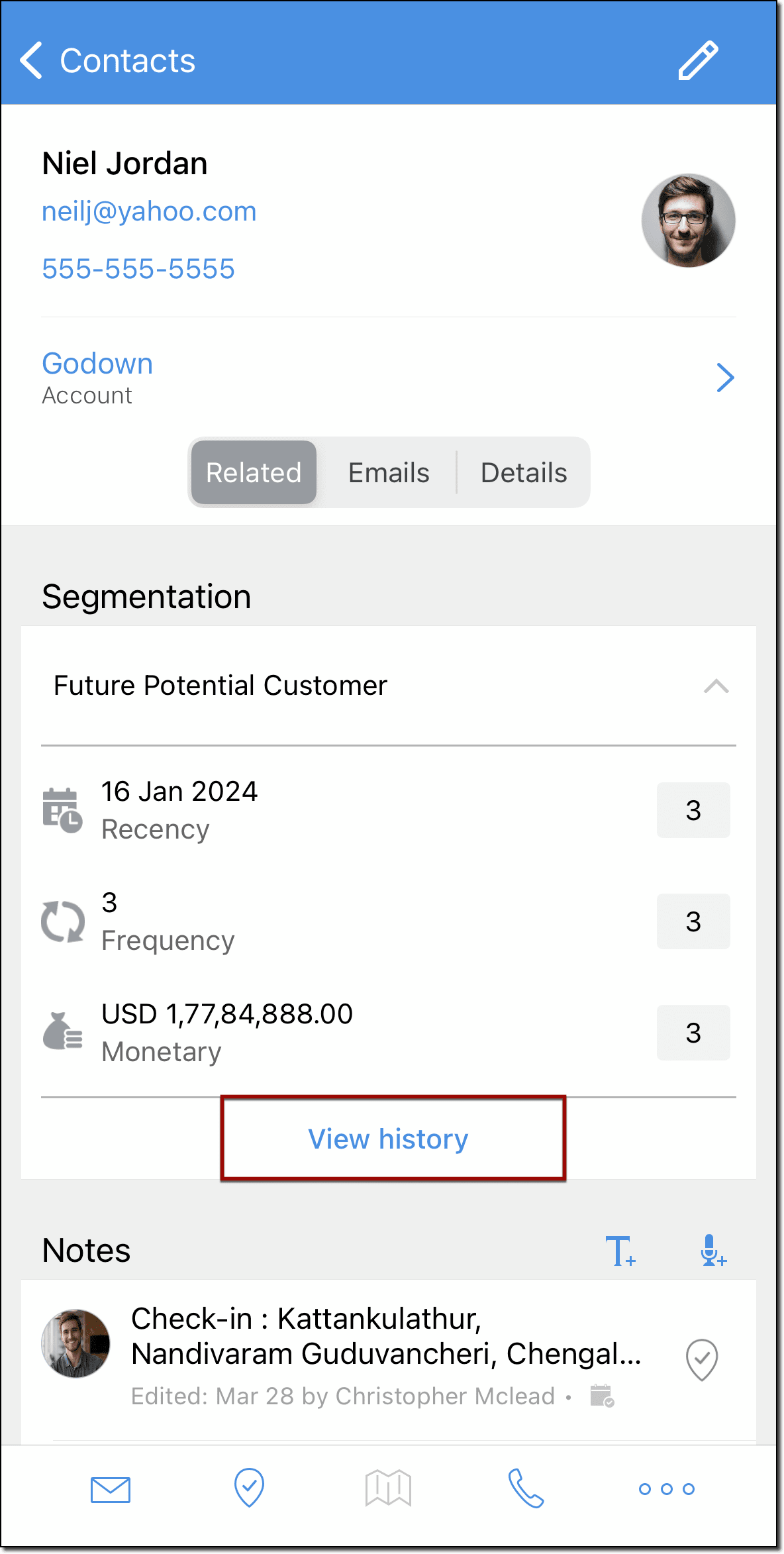784x1554 pixels.
Task: Go back to Contacts
Action: [106, 61]
